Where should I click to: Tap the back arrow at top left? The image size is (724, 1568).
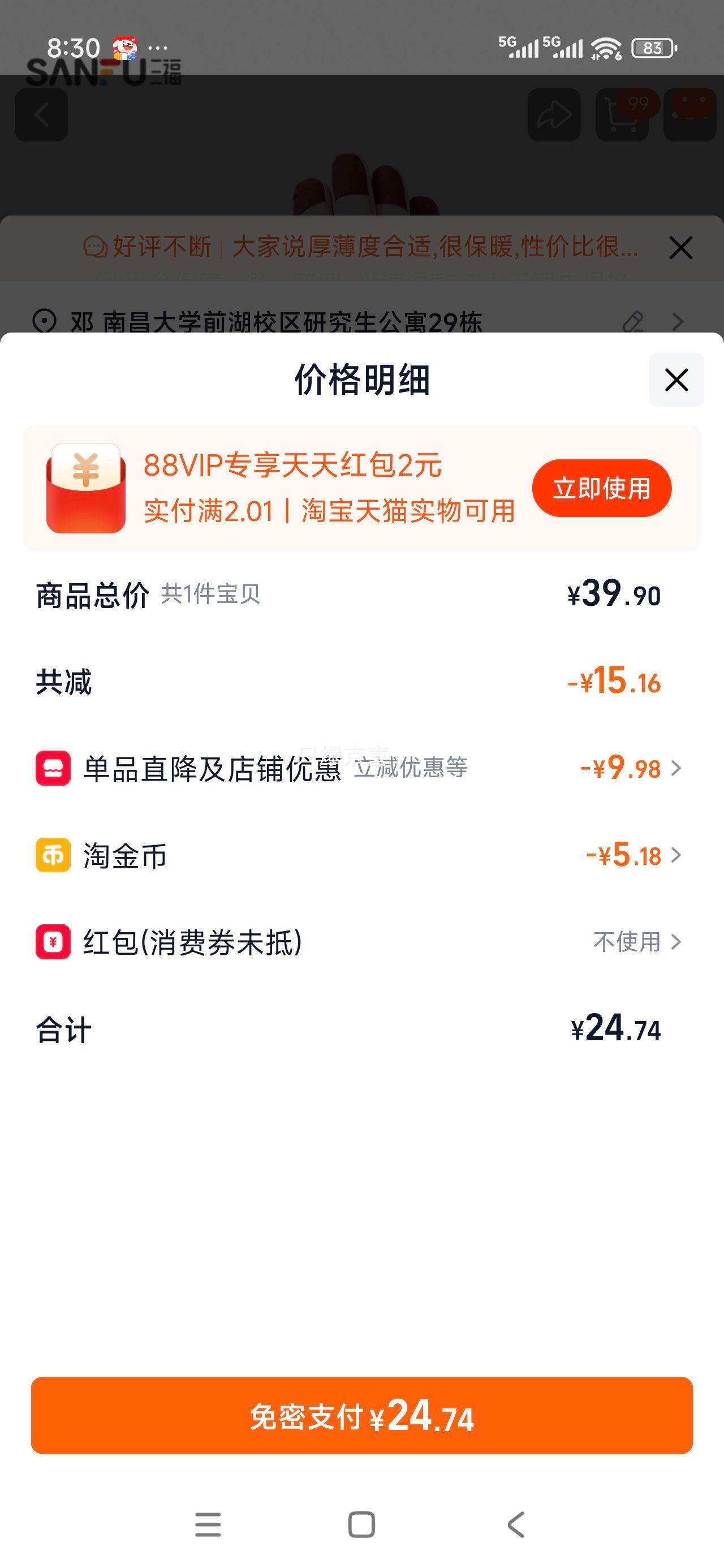click(41, 115)
